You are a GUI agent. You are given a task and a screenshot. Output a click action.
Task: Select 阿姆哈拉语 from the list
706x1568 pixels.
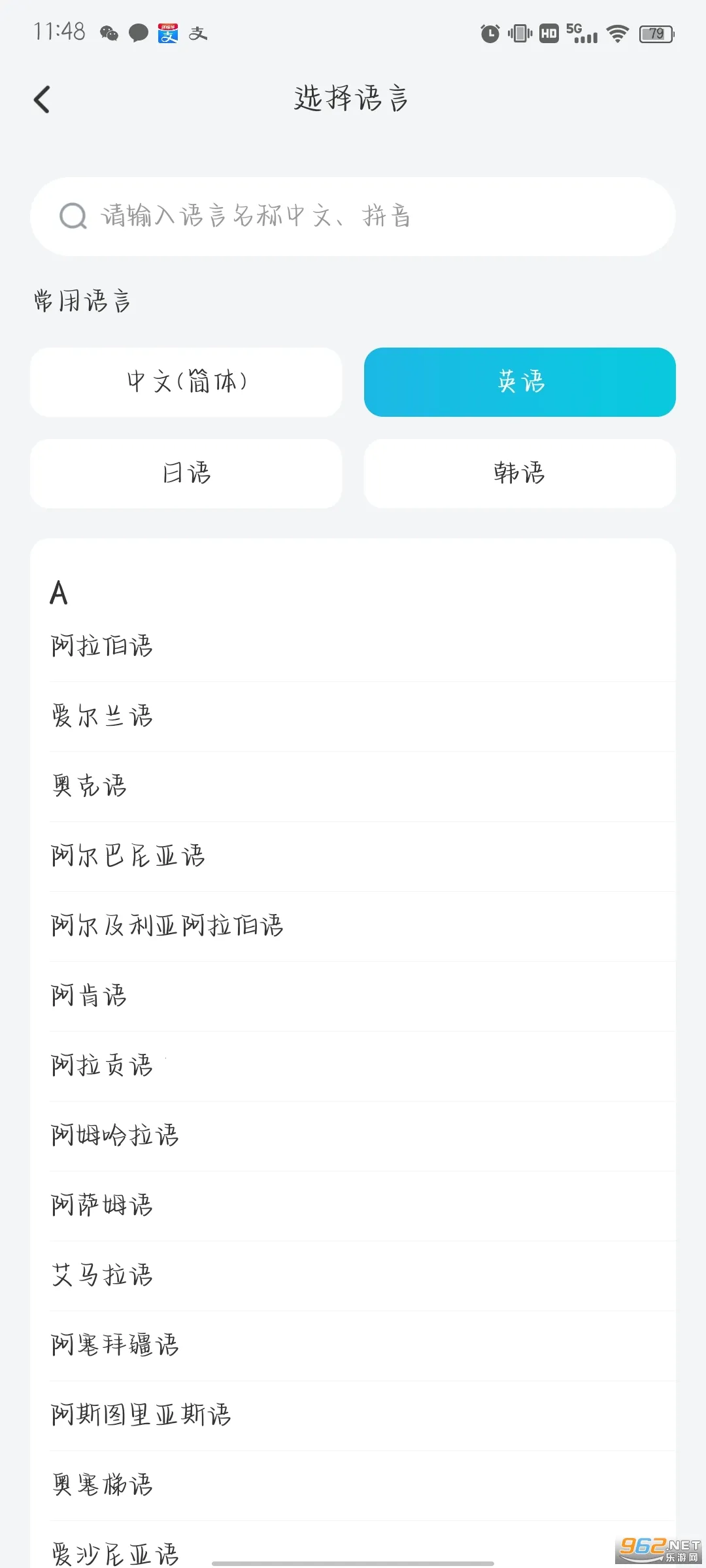coord(116,1135)
